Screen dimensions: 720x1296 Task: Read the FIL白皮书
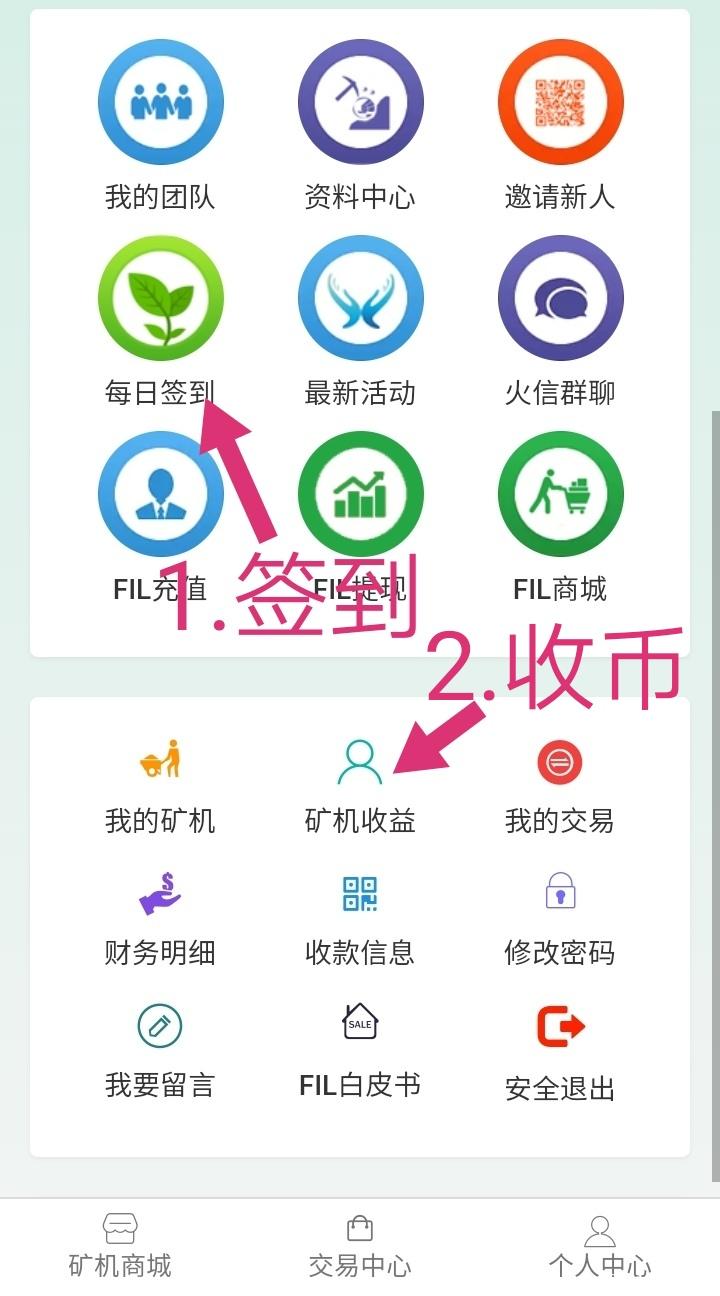point(360,1048)
